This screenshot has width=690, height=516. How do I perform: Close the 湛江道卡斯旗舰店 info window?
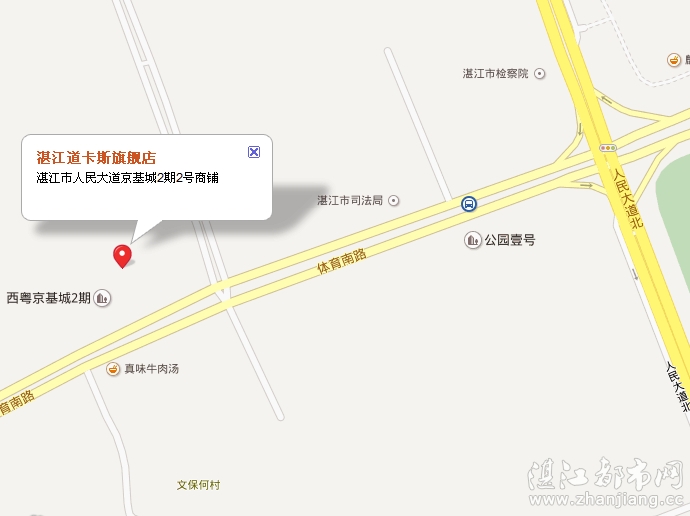click(253, 152)
